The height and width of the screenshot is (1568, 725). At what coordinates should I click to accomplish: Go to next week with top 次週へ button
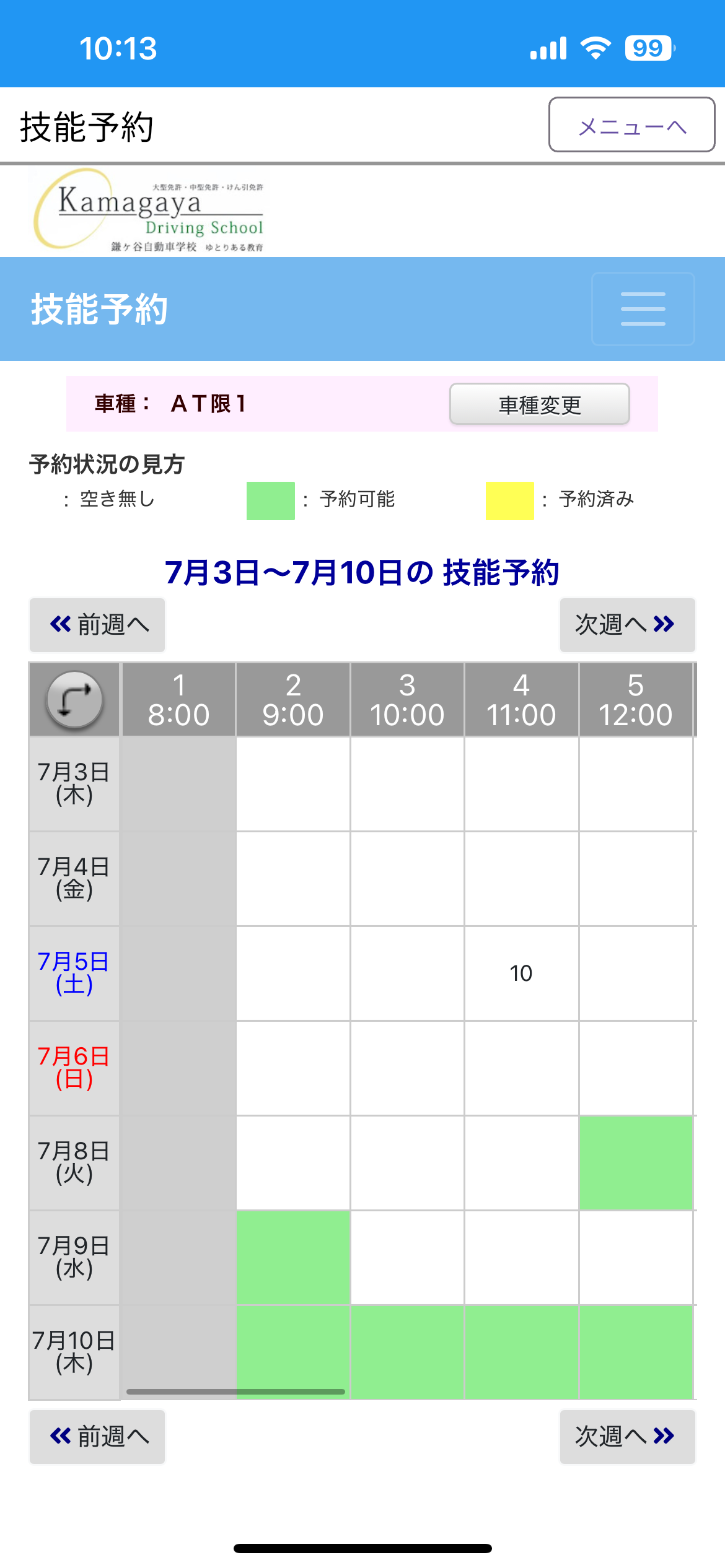627,625
